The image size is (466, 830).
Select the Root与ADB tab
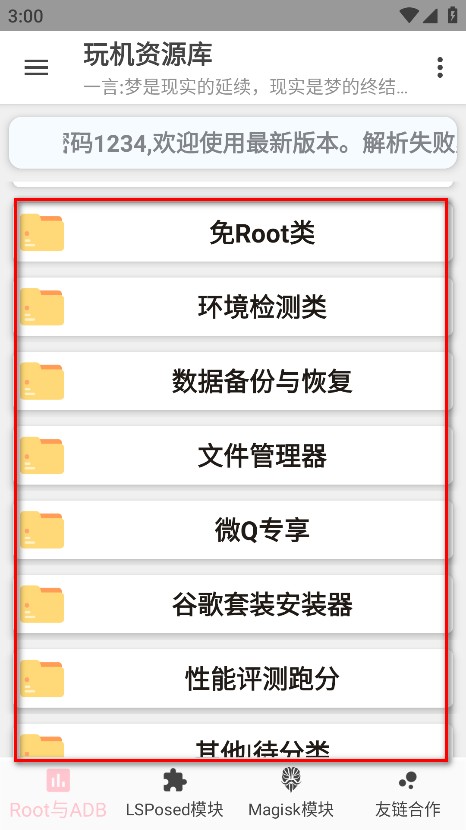[58, 793]
